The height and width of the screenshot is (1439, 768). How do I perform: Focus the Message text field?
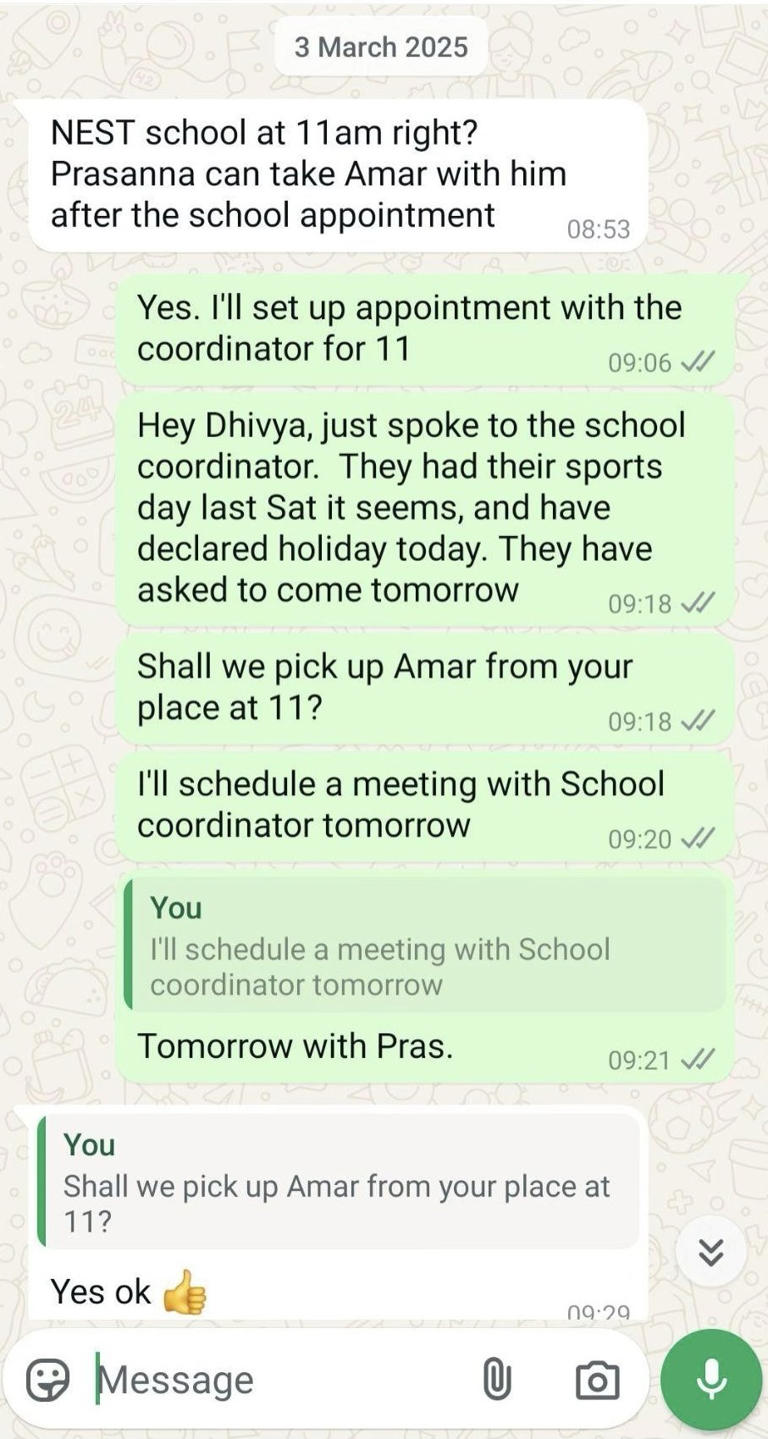pos(280,1381)
